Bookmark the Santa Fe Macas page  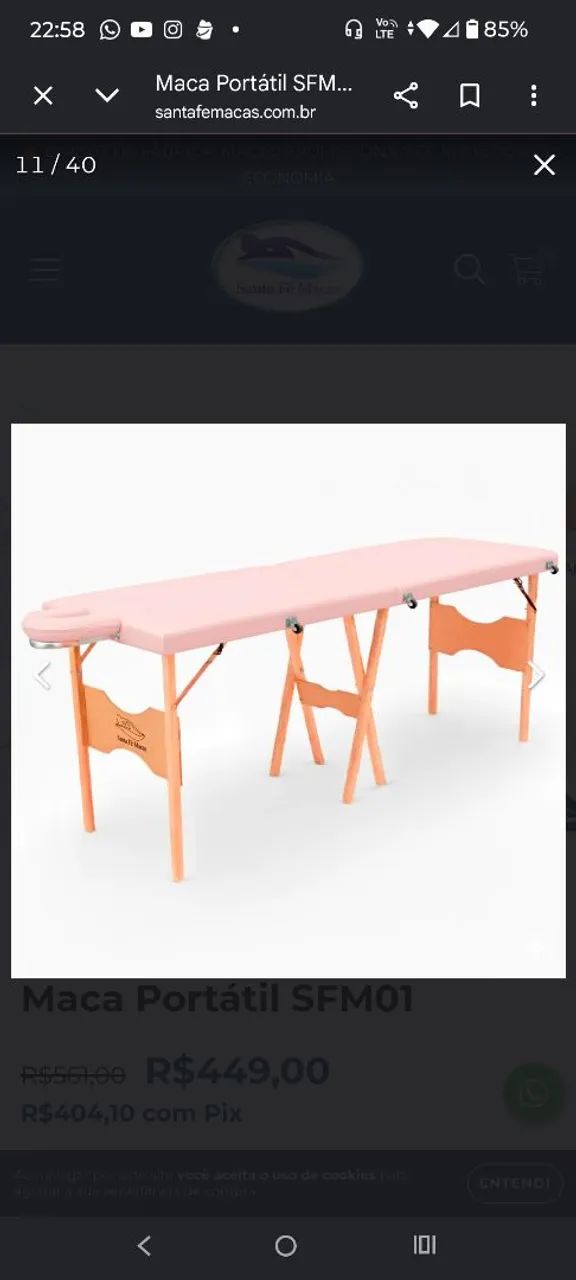click(470, 96)
